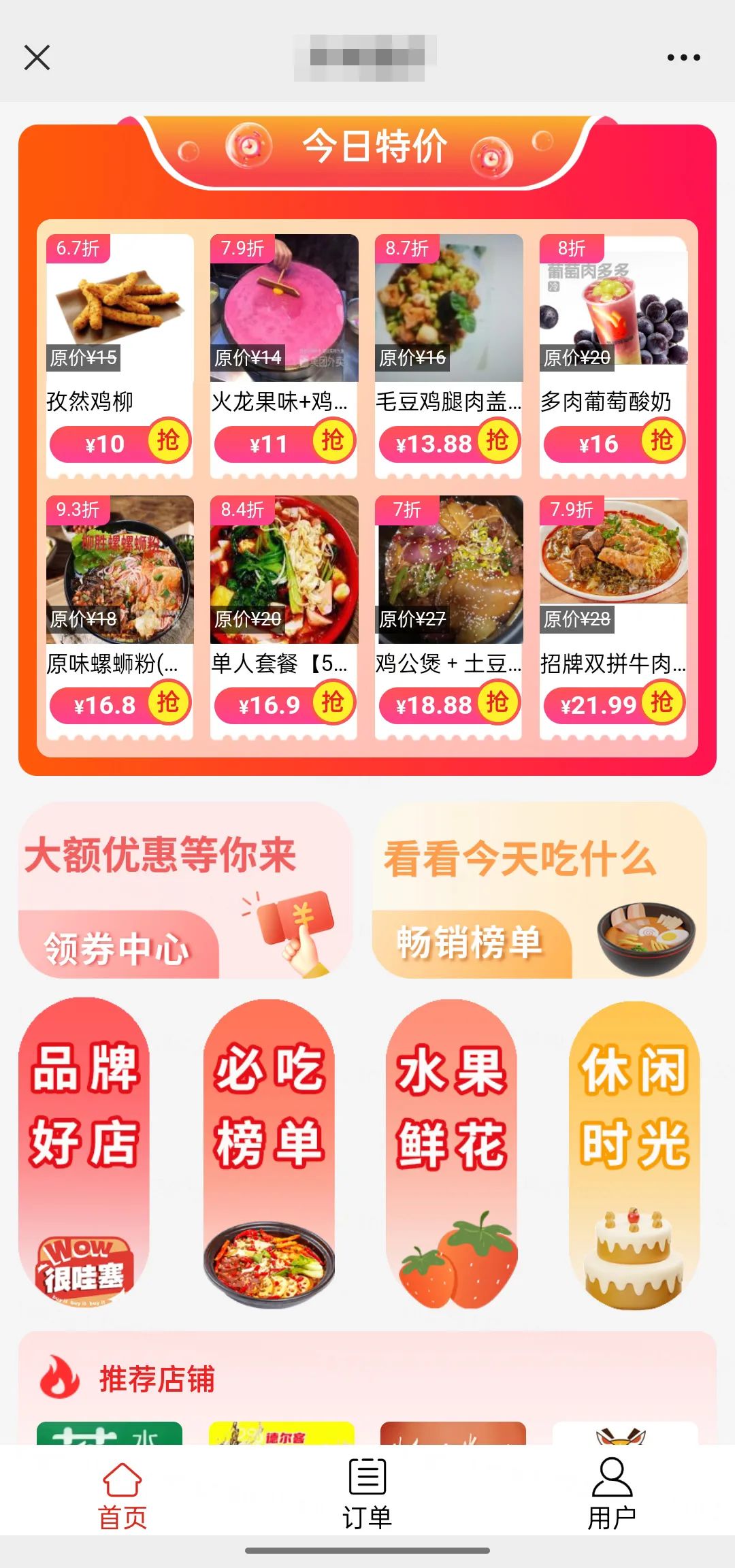Screen dimensions: 735x1568
Task: Grab the 单人套餐 deal at ¥16.9
Action: (333, 702)
